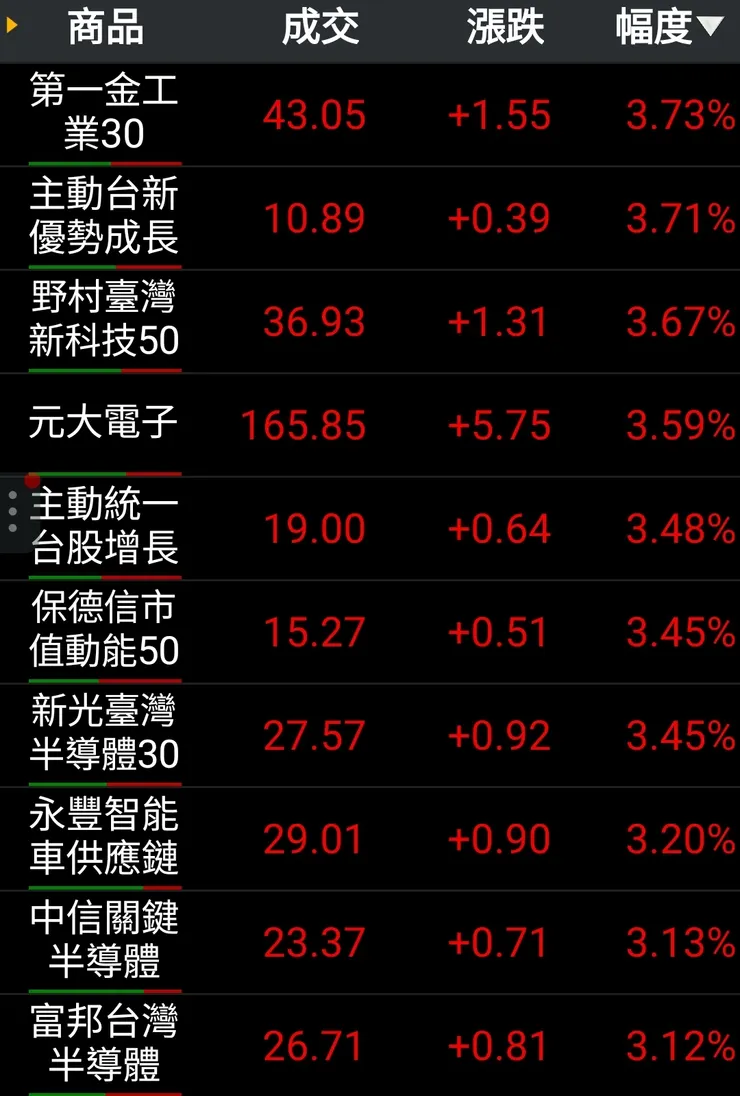Sort the list by 漲跌 column
The image size is (740, 1096).
click(505, 28)
